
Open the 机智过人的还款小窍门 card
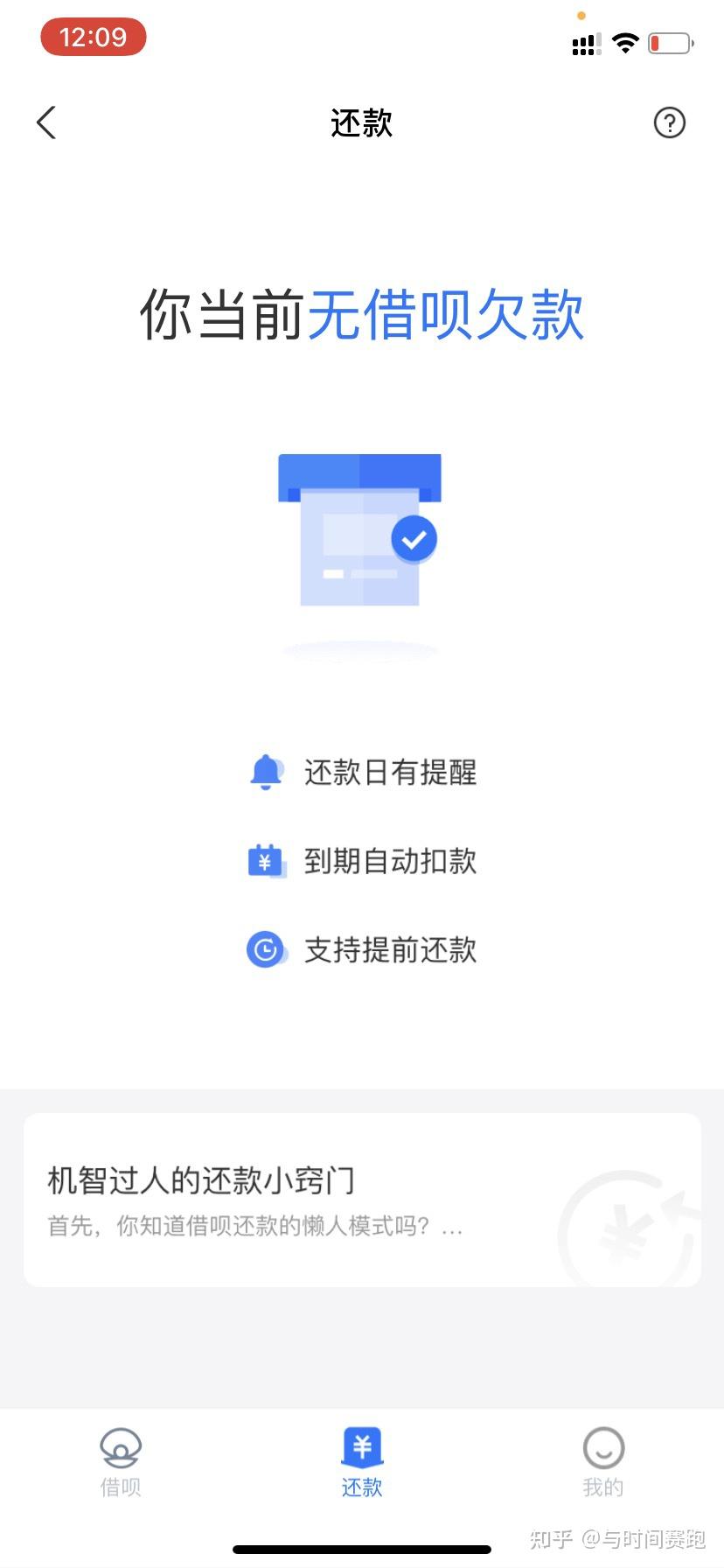[x=362, y=1200]
